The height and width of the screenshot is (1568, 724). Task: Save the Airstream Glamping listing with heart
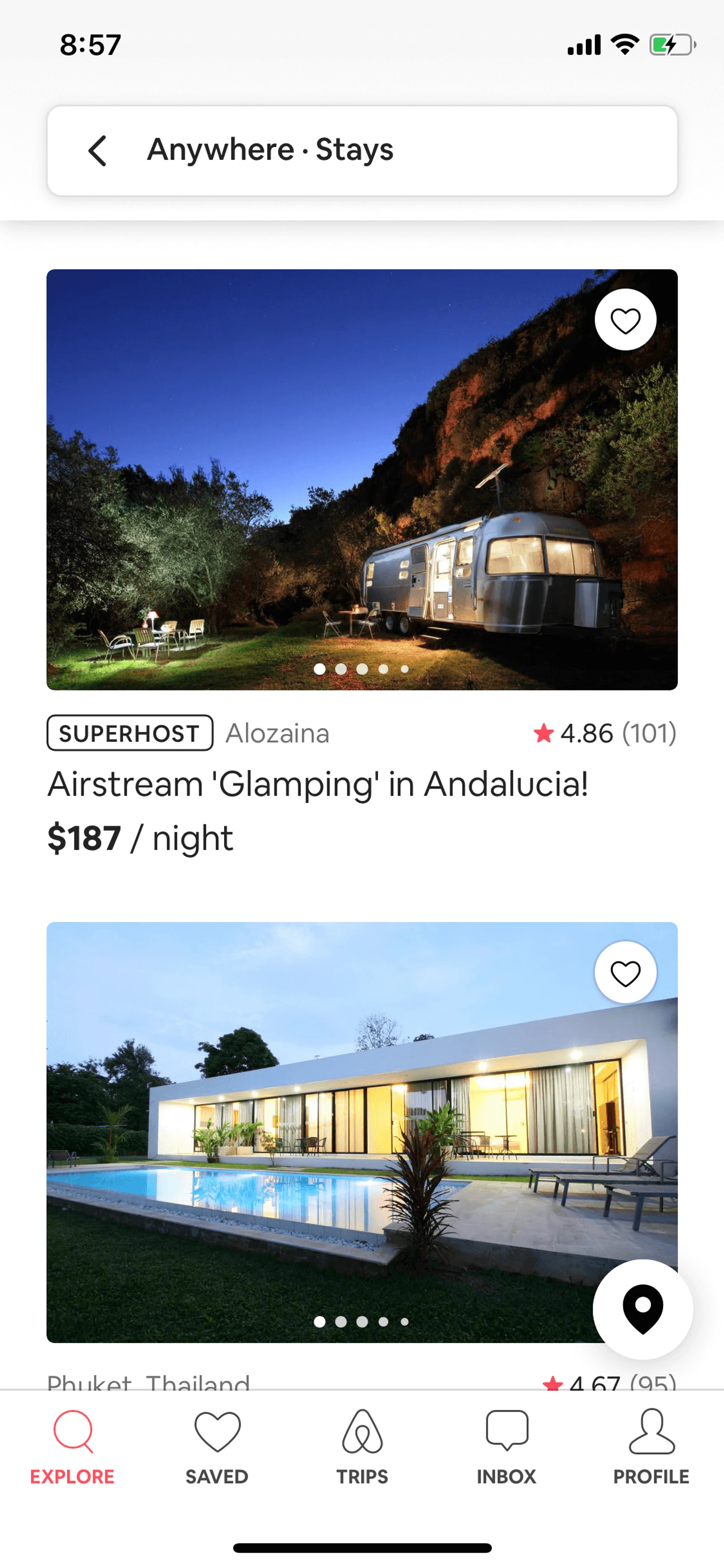(625, 320)
